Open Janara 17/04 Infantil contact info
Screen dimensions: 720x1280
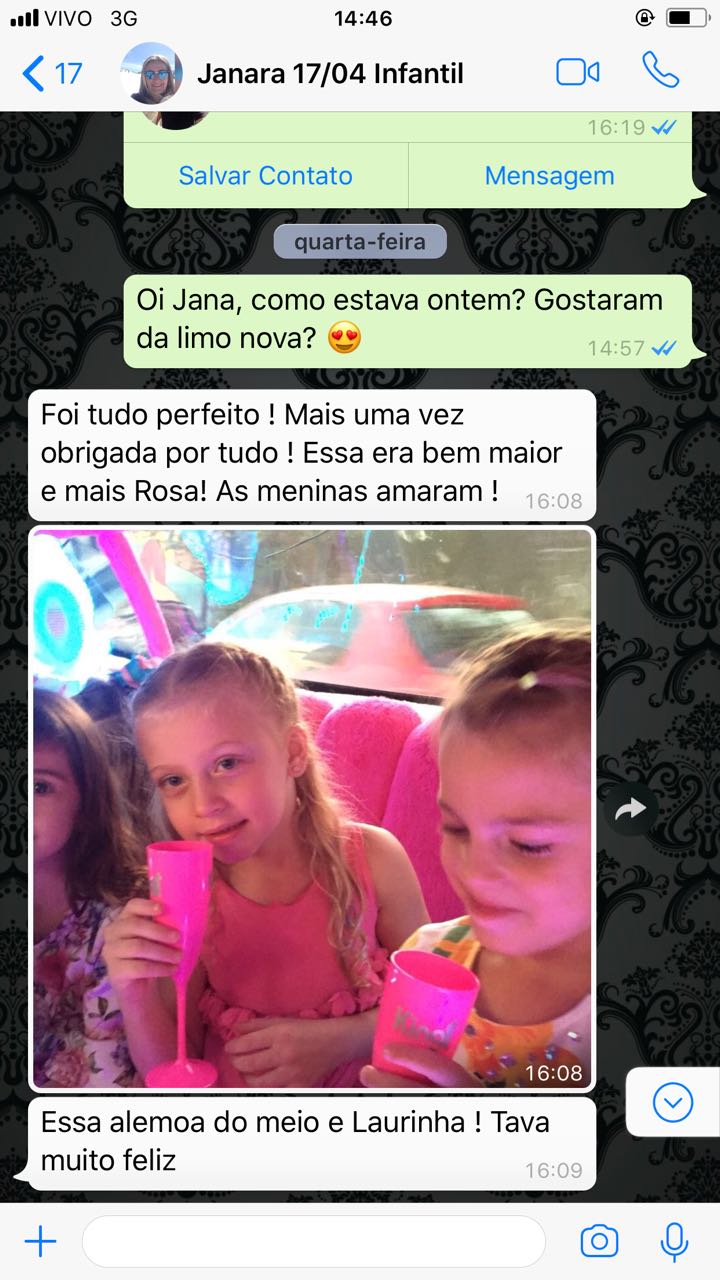click(x=330, y=73)
